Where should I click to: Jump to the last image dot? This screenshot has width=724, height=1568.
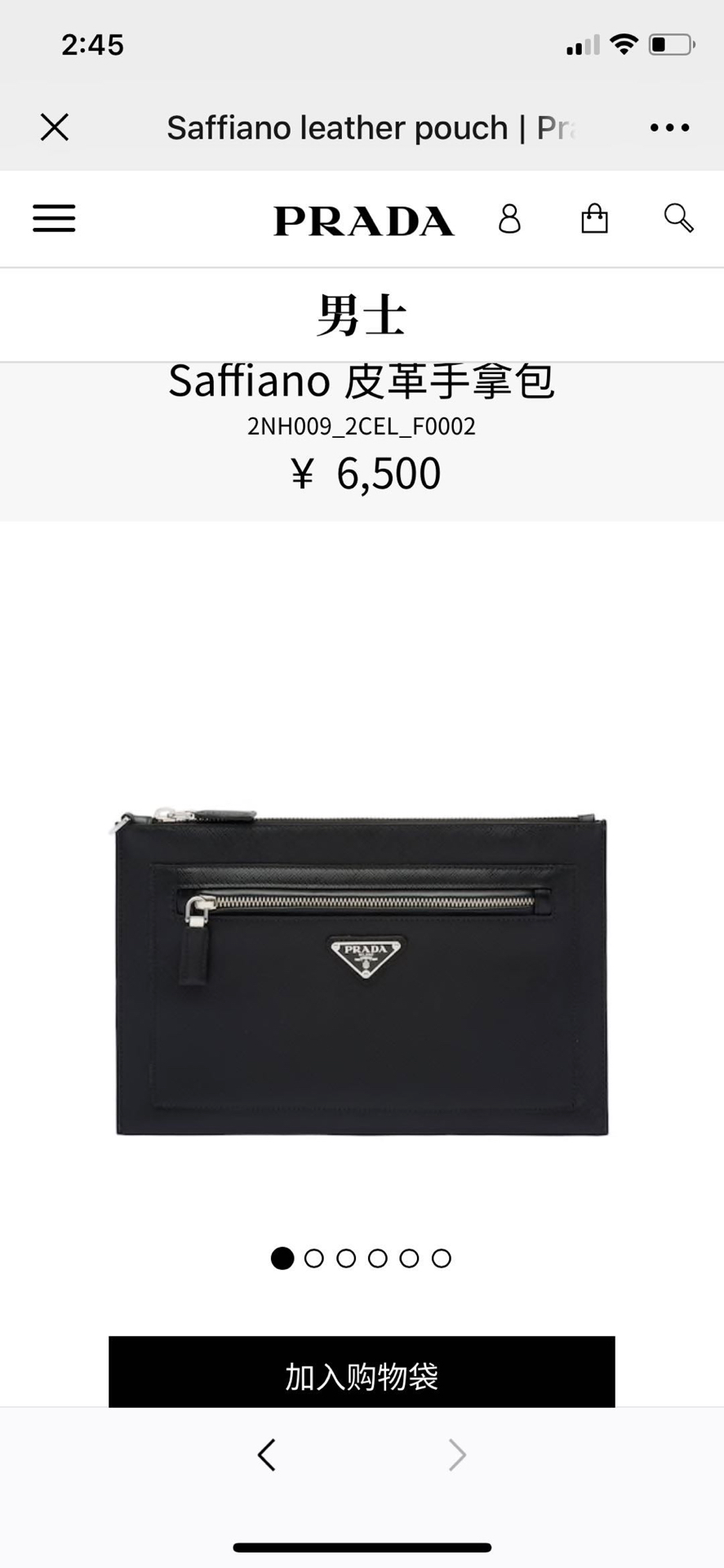coord(442,1258)
